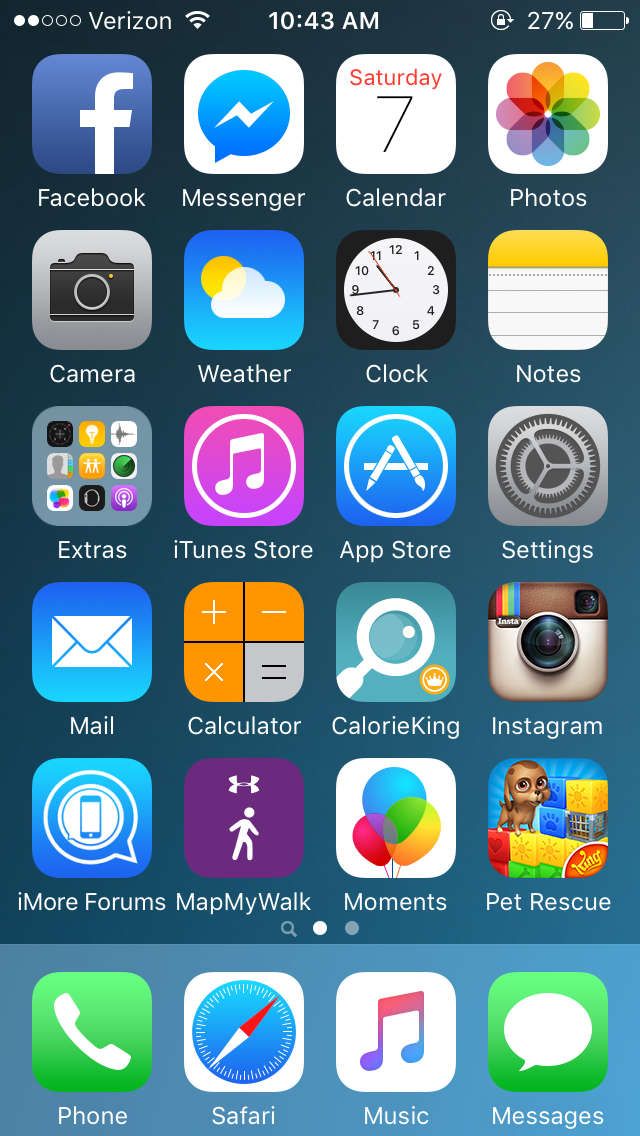The image size is (640, 1136).
Task: Open Safari in the dock
Action: tap(244, 1032)
